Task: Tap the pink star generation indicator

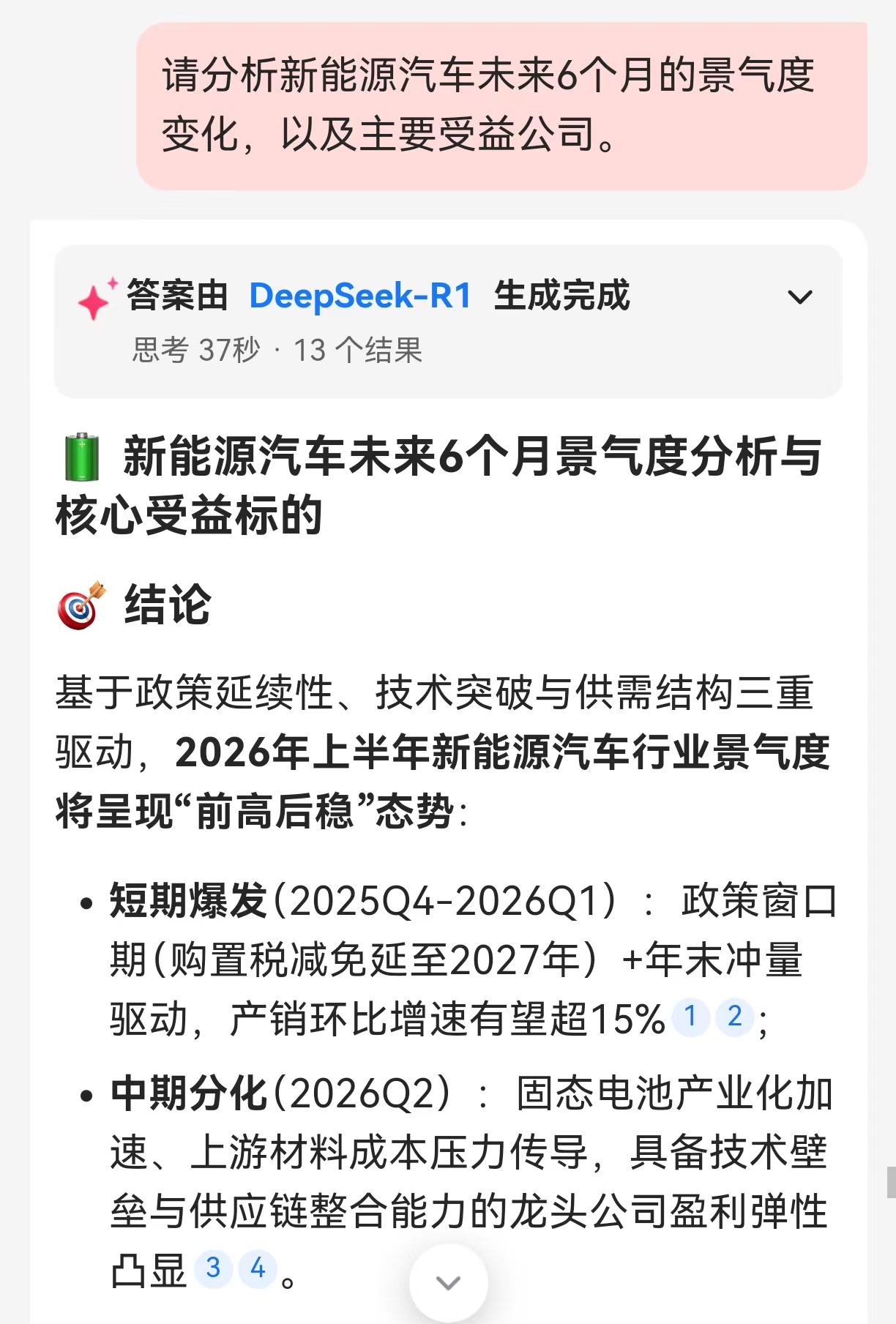Action: [x=96, y=296]
